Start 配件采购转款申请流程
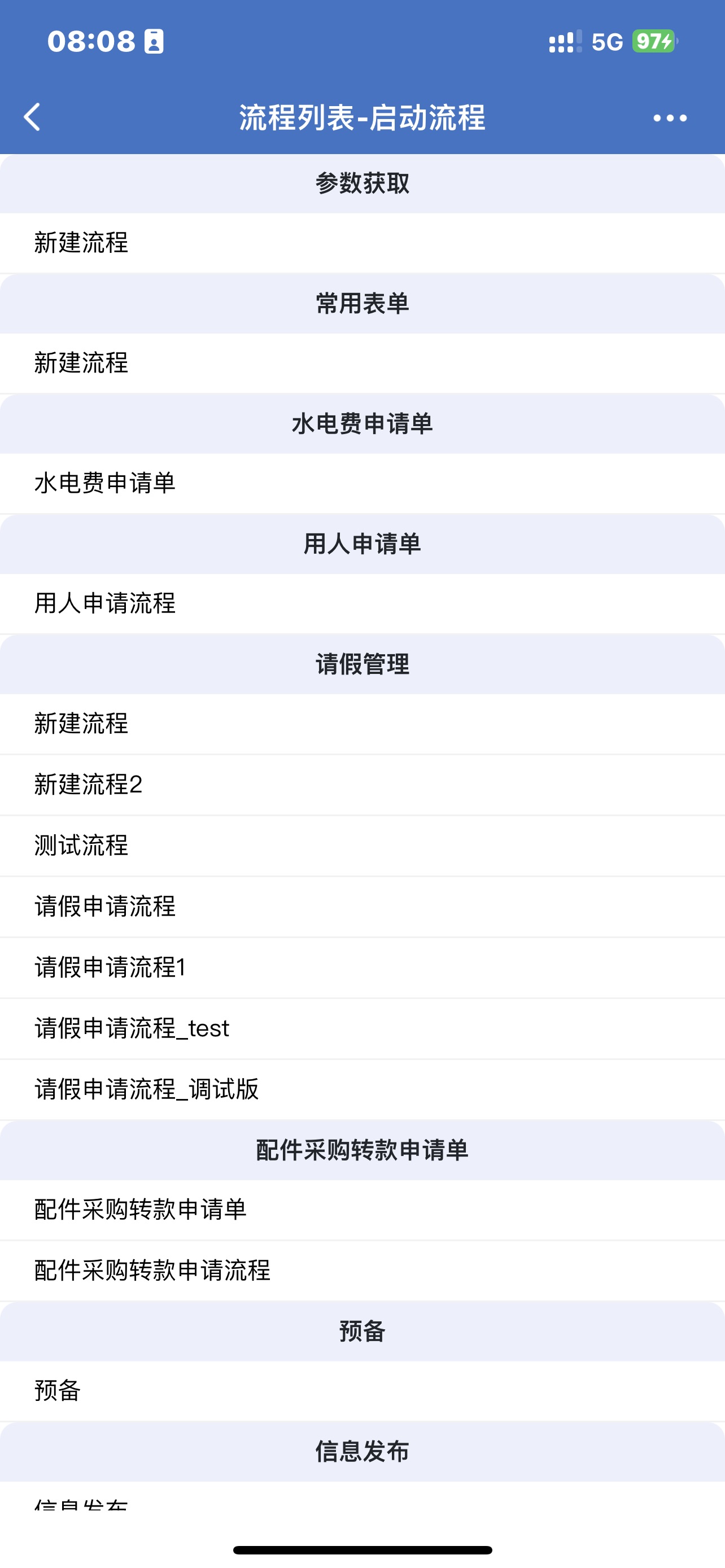Image resolution: width=725 pixels, height=1568 pixels. [152, 1271]
